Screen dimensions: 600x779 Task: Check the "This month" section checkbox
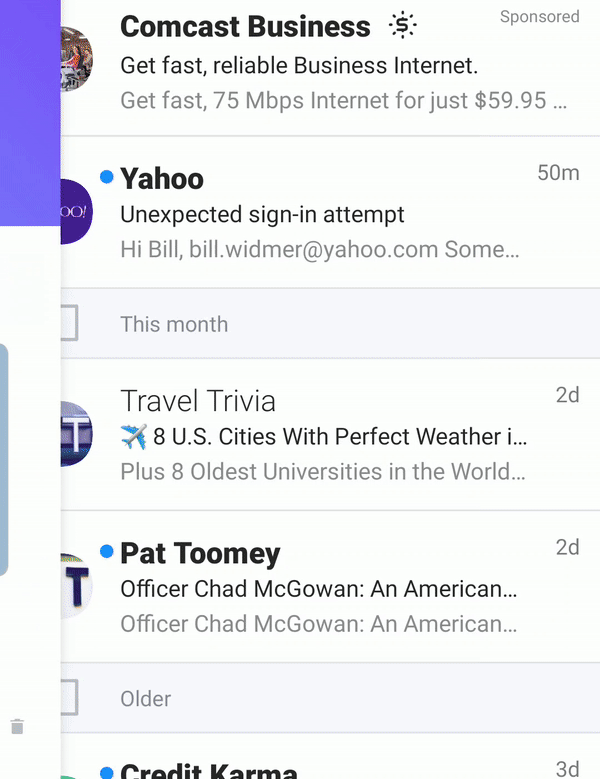68,324
